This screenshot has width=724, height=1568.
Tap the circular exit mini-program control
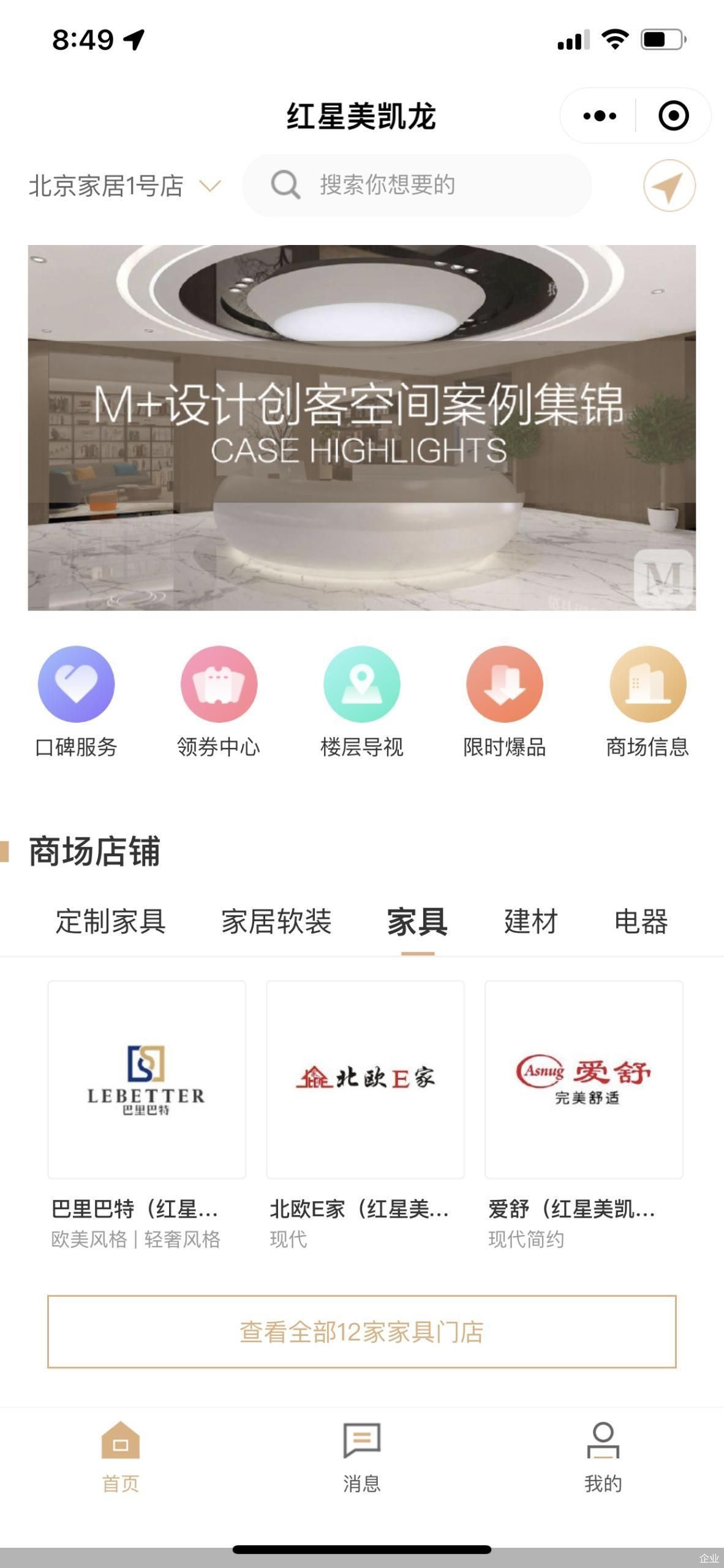point(671,114)
